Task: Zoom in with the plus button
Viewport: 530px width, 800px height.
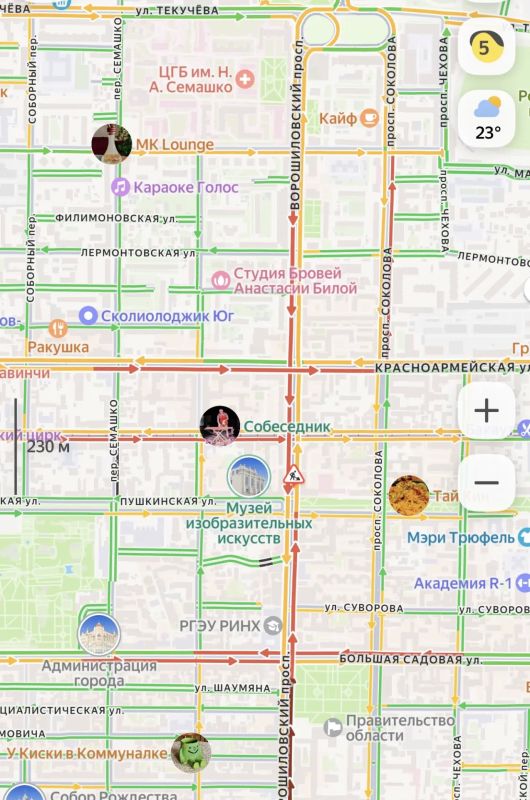Action: pos(486,410)
